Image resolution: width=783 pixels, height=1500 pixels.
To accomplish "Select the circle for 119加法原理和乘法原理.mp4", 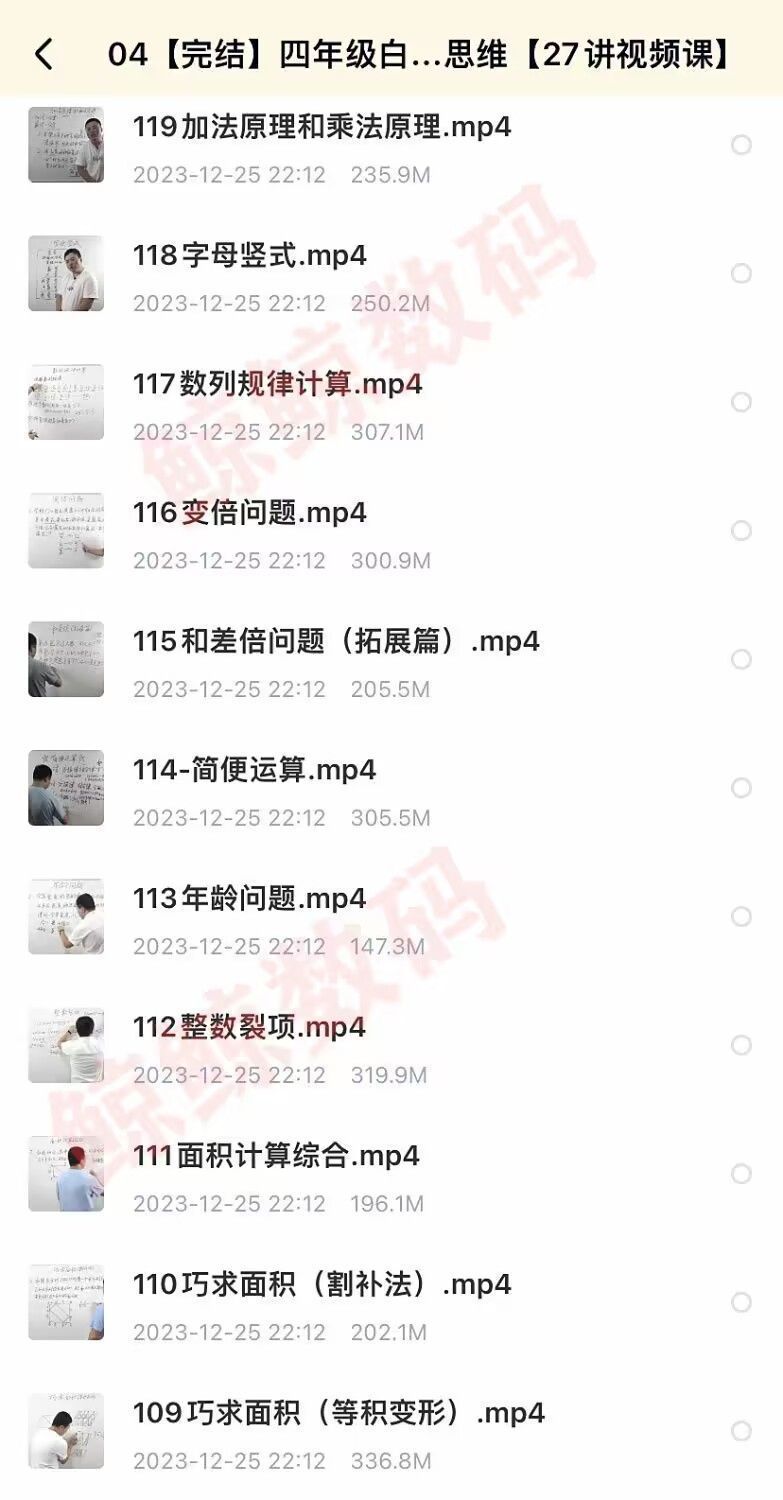I will tap(741, 145).
